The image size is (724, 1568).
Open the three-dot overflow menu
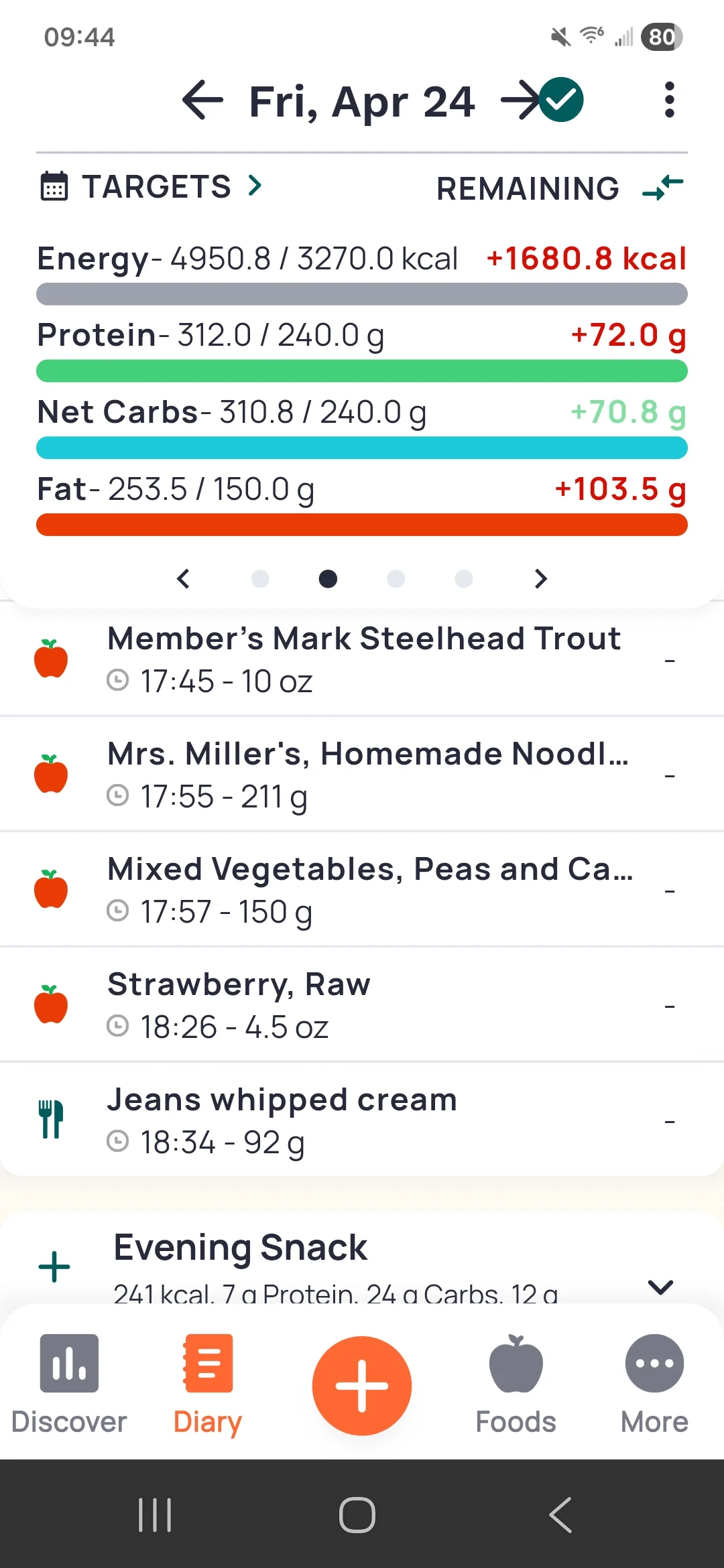(668, 101)
